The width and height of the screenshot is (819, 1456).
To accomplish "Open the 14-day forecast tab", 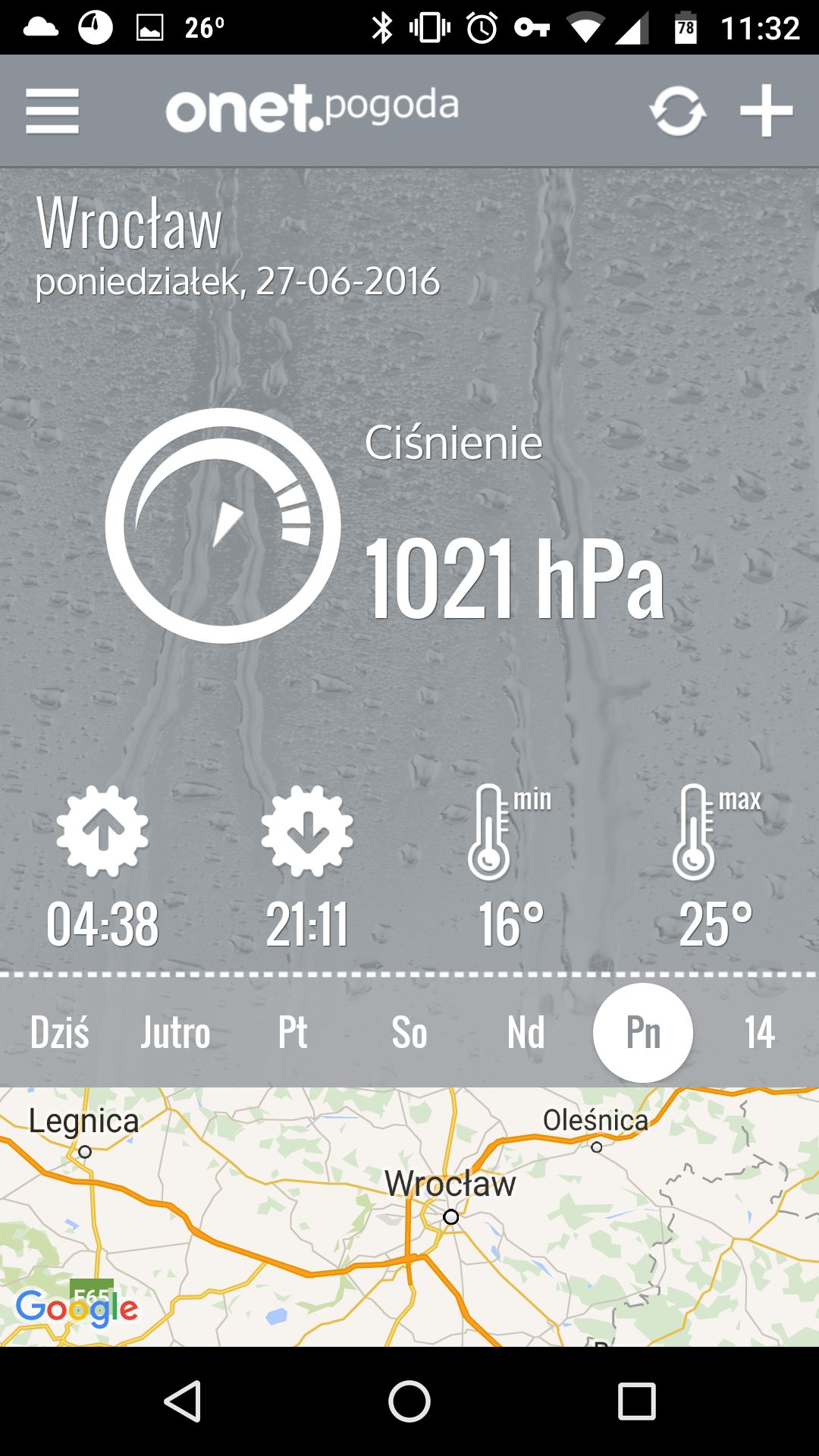I will coord(759,1033).
